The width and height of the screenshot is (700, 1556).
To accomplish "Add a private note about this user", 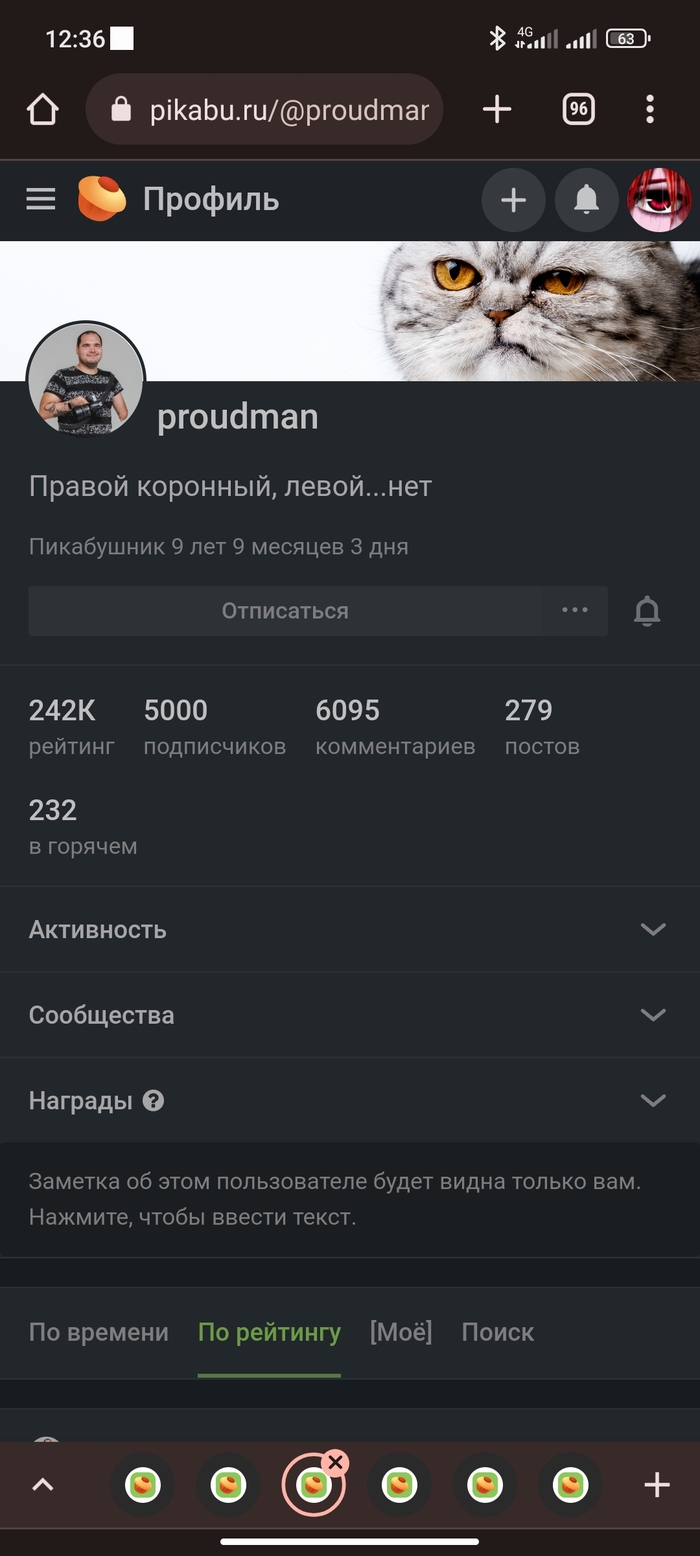I will [x=335, y=1199].
